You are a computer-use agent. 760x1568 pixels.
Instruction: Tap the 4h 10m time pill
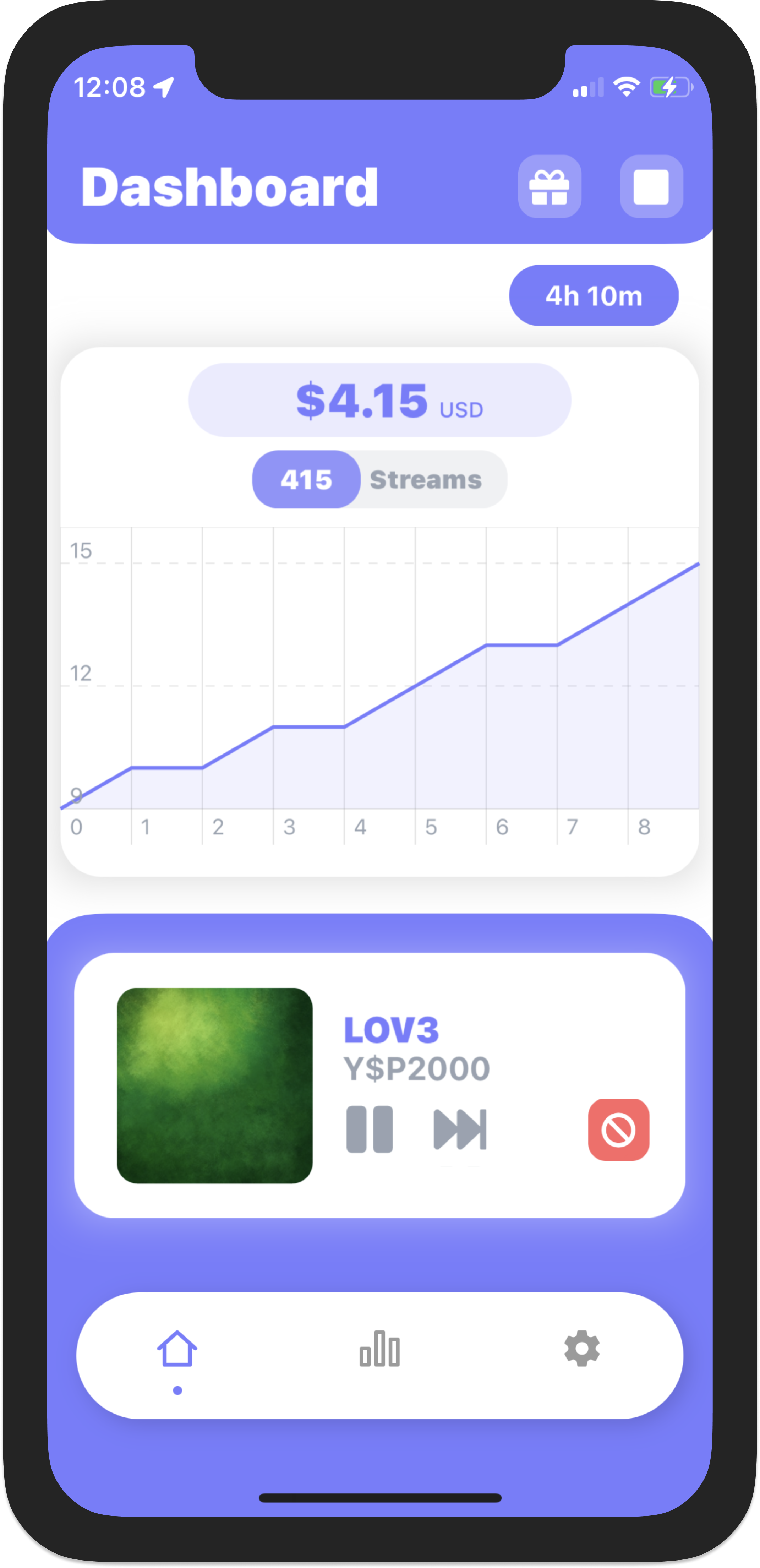pyautogui.click(x=593, y=296)
